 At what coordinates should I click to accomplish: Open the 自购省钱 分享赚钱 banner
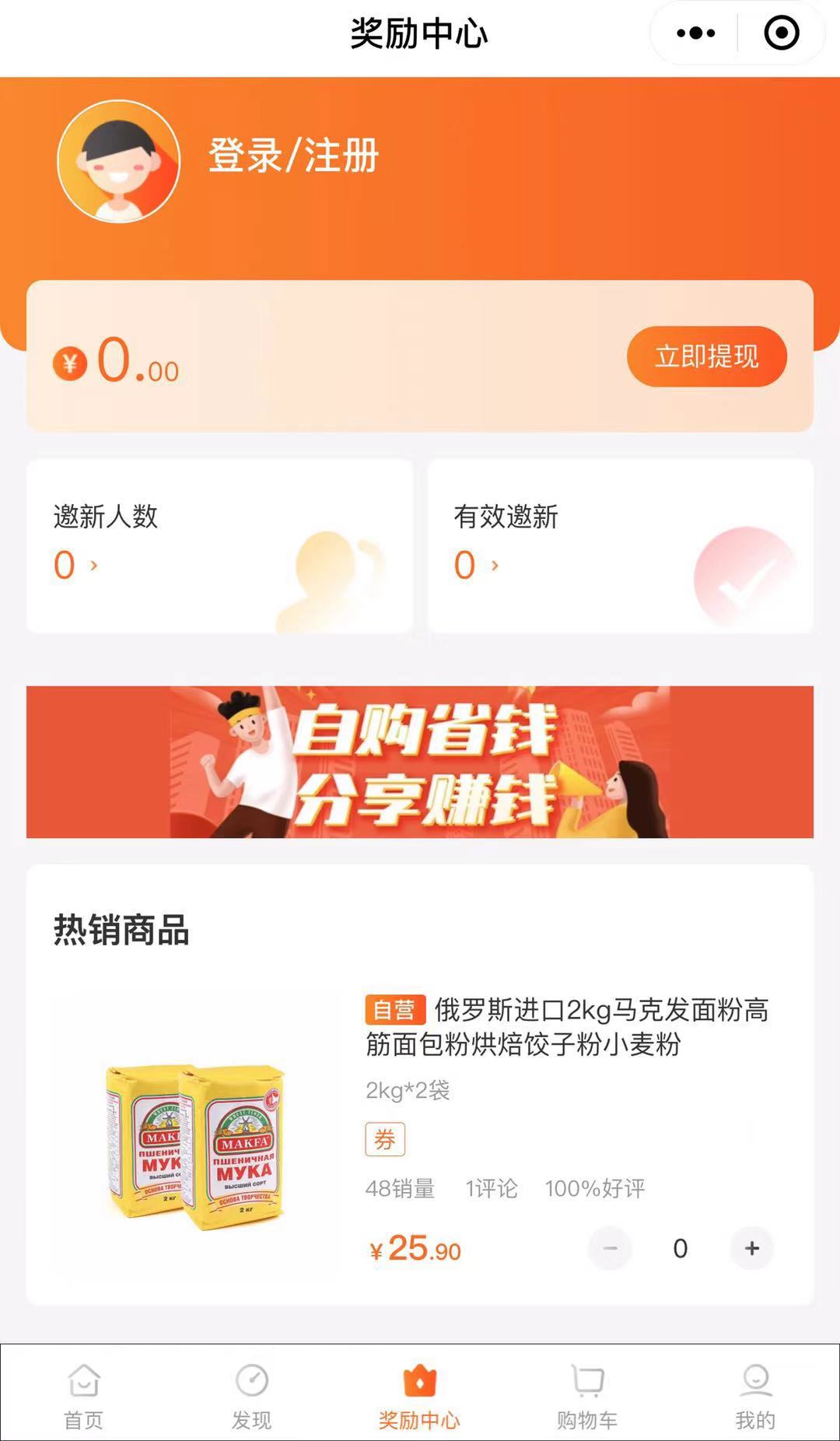click(x=420, y=762)
